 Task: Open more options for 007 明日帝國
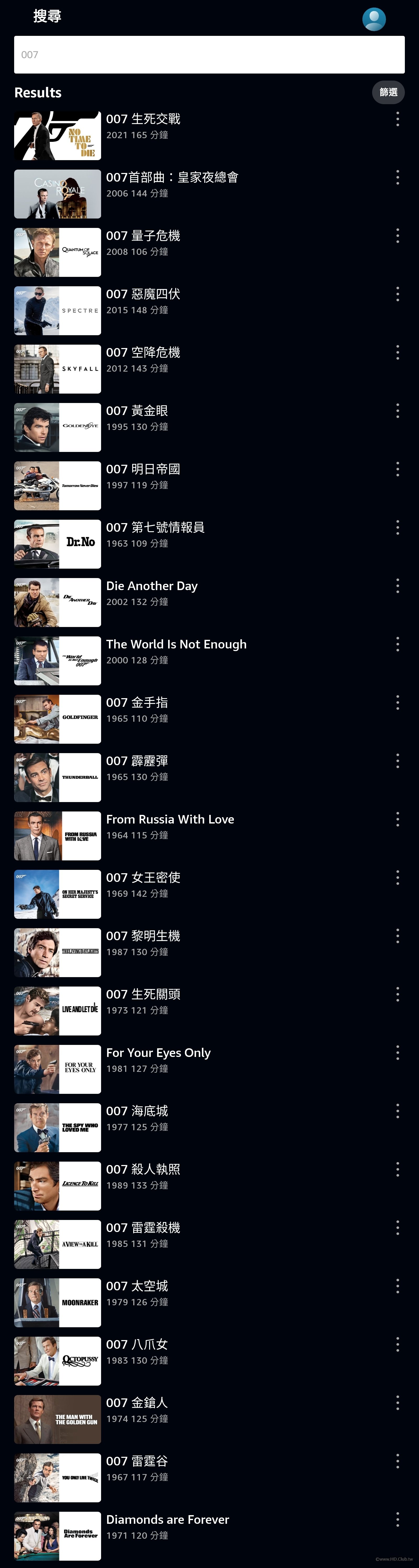coord(398,469)
